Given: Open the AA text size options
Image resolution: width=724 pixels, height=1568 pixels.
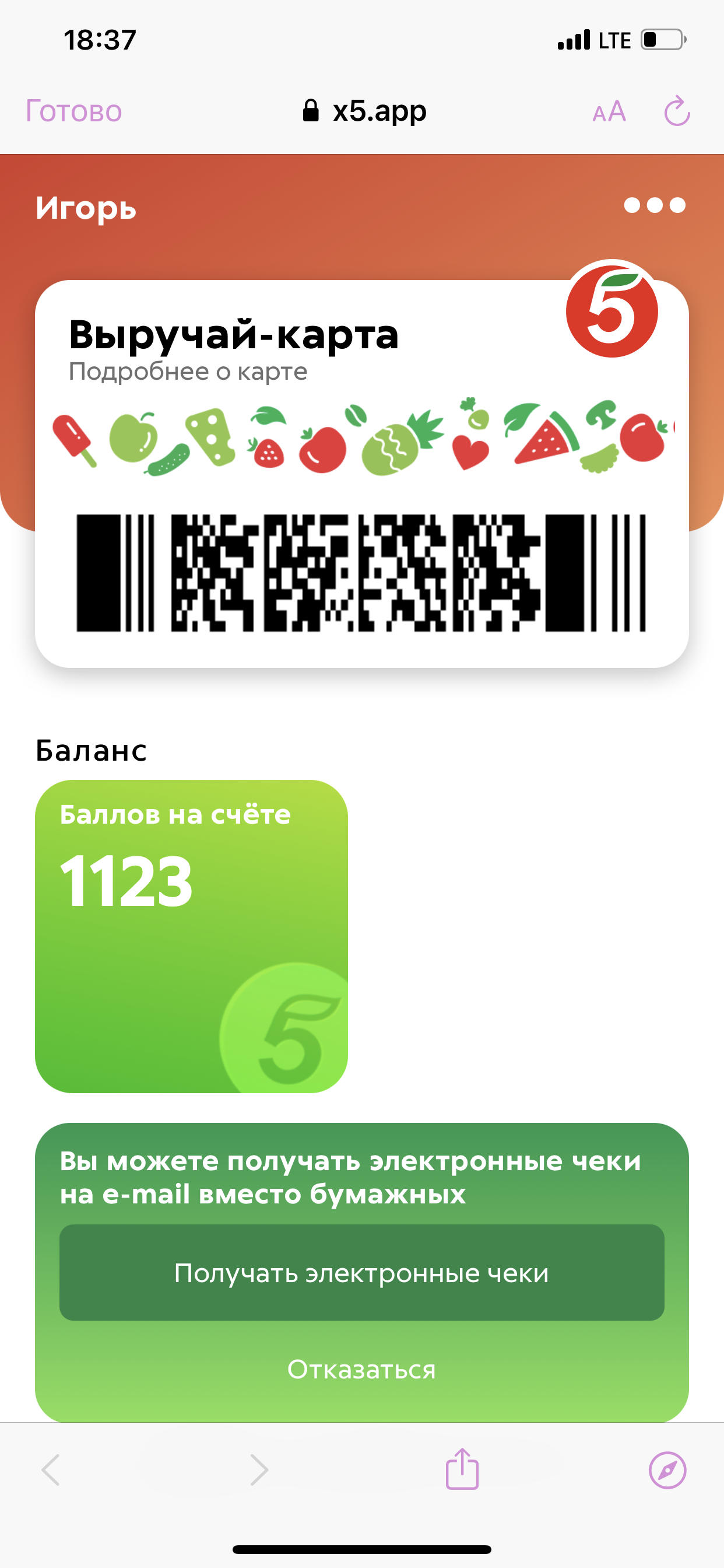Looking at the screenshot, I should pos(609,112).
